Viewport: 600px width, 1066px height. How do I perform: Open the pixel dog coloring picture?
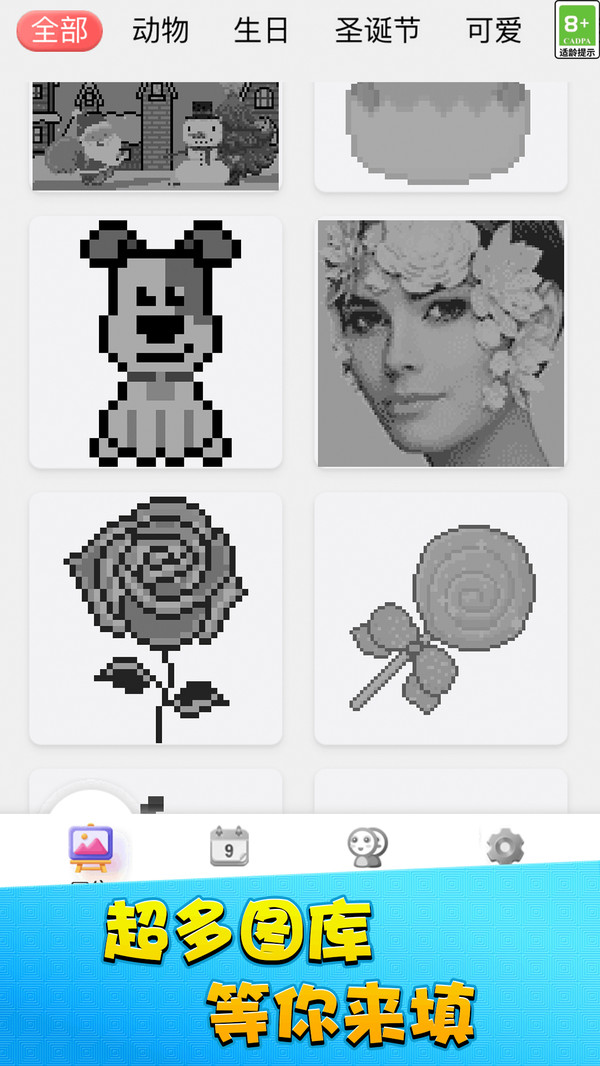tap(155, 342)
